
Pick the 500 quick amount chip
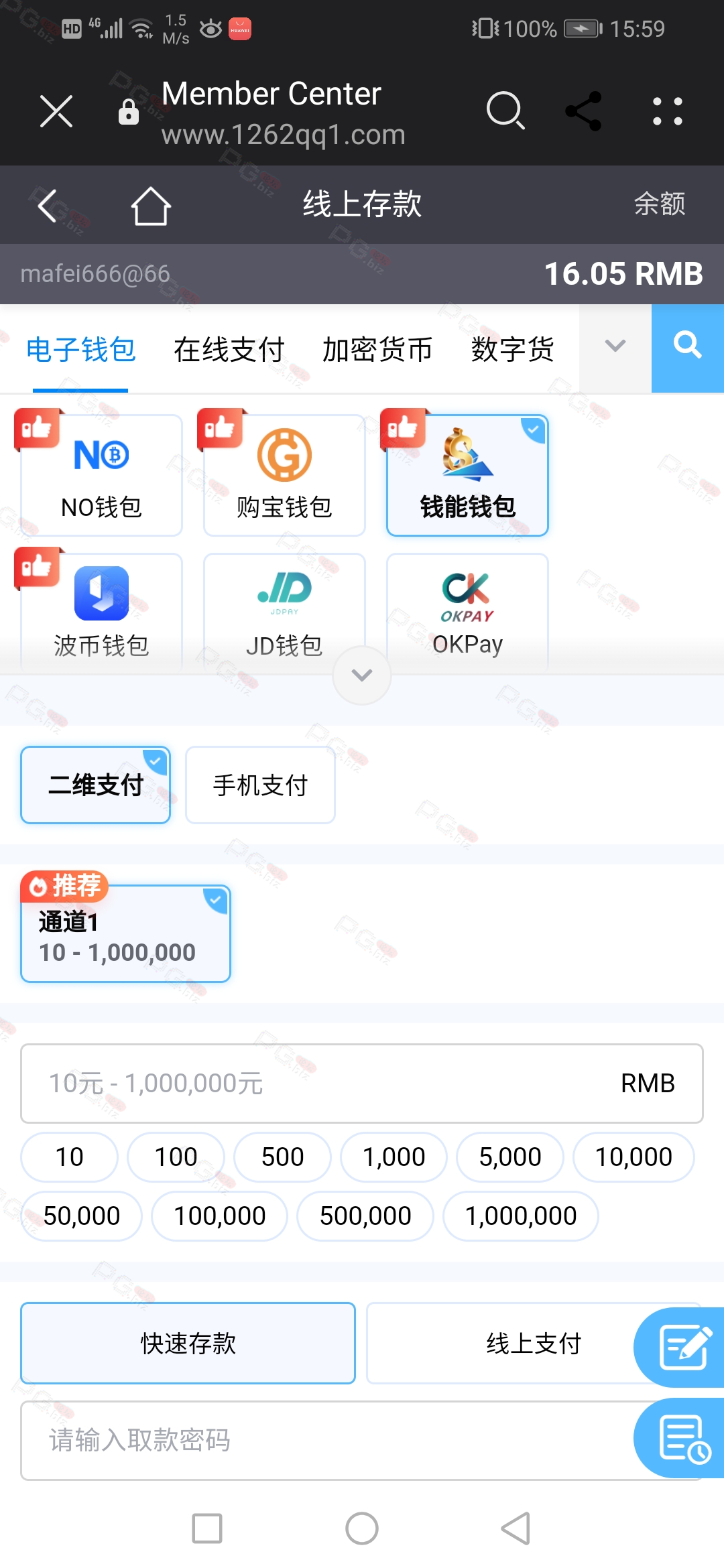pos(282,1157)
